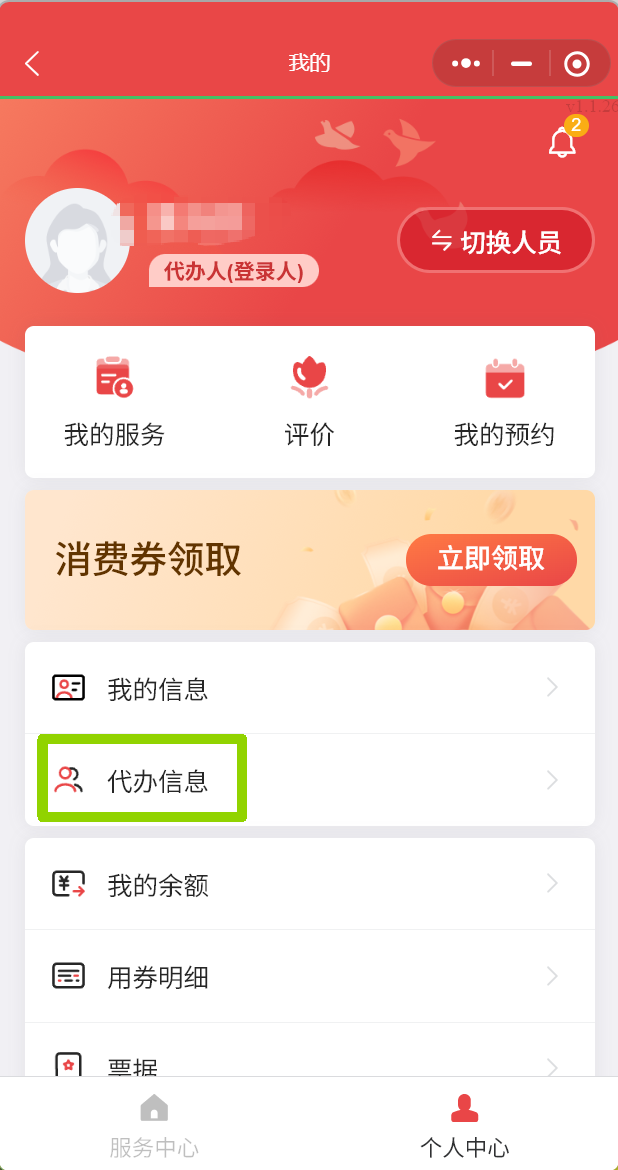This screenshot has width=618, height=1170.
Task: Tap 立即领取 to claim coupons
Action: click(x=491, y=560)
